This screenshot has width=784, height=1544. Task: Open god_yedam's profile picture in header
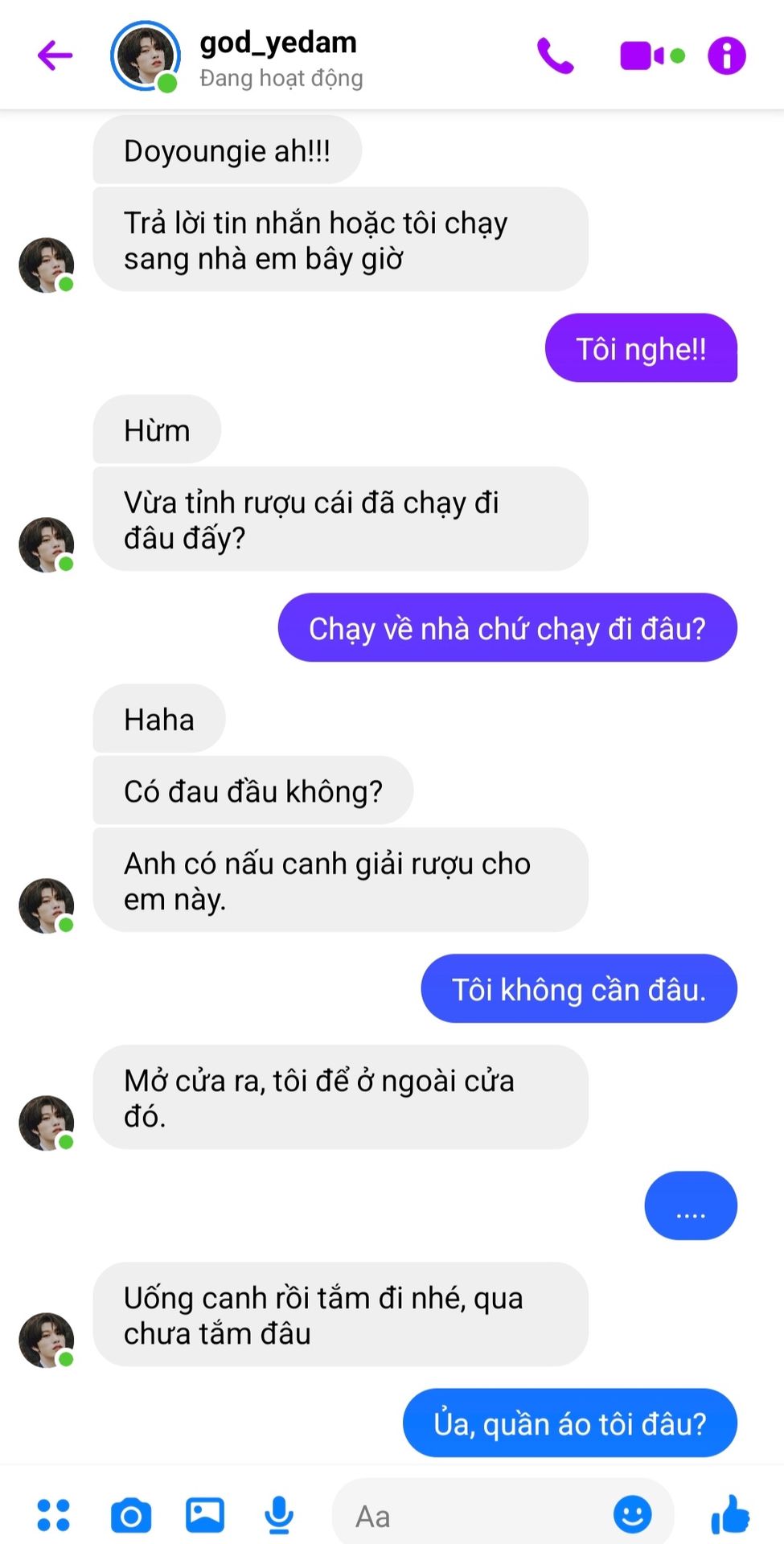[145, 55]
